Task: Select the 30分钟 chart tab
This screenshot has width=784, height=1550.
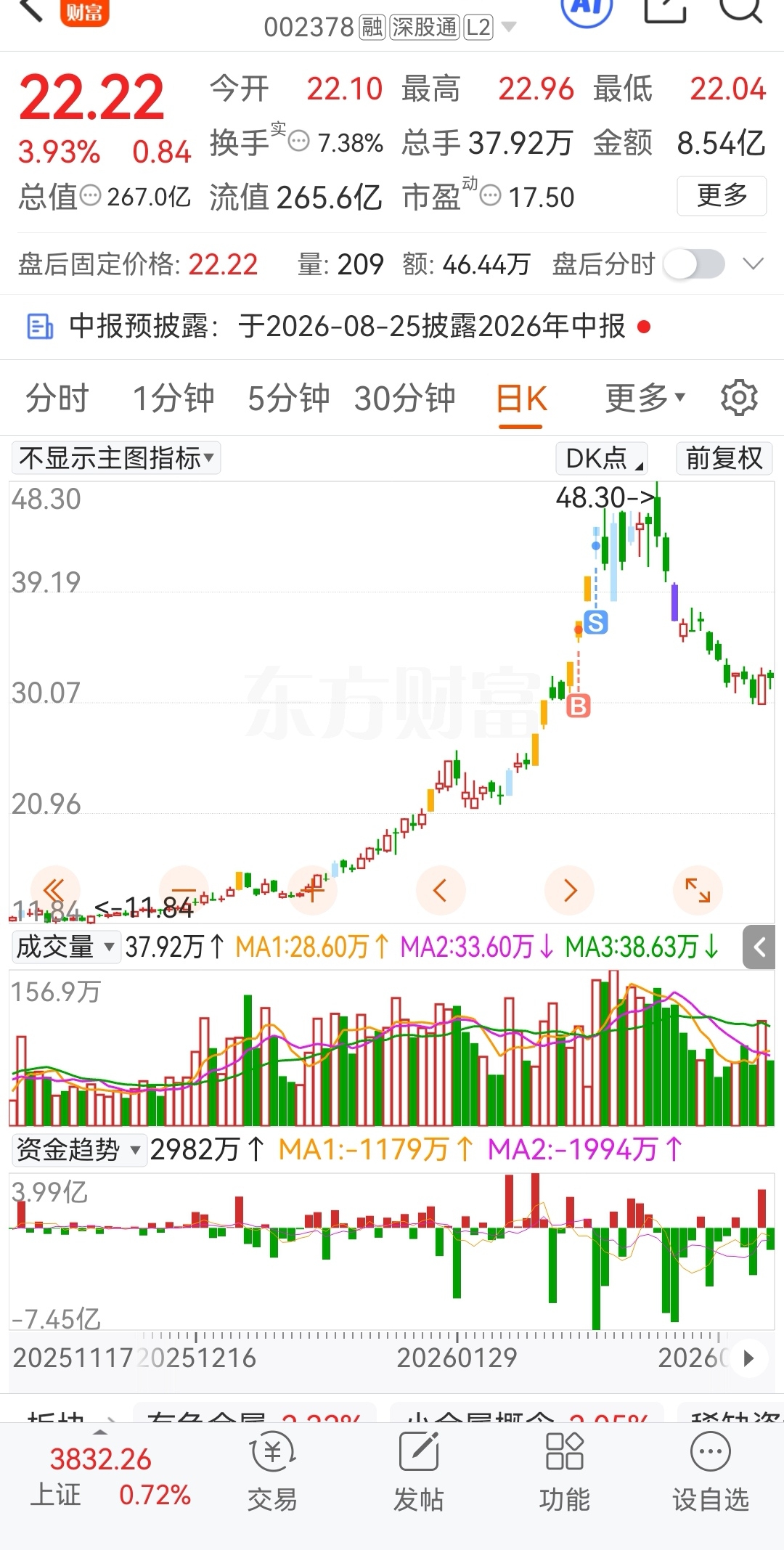Action: click(x=404, y=398)
